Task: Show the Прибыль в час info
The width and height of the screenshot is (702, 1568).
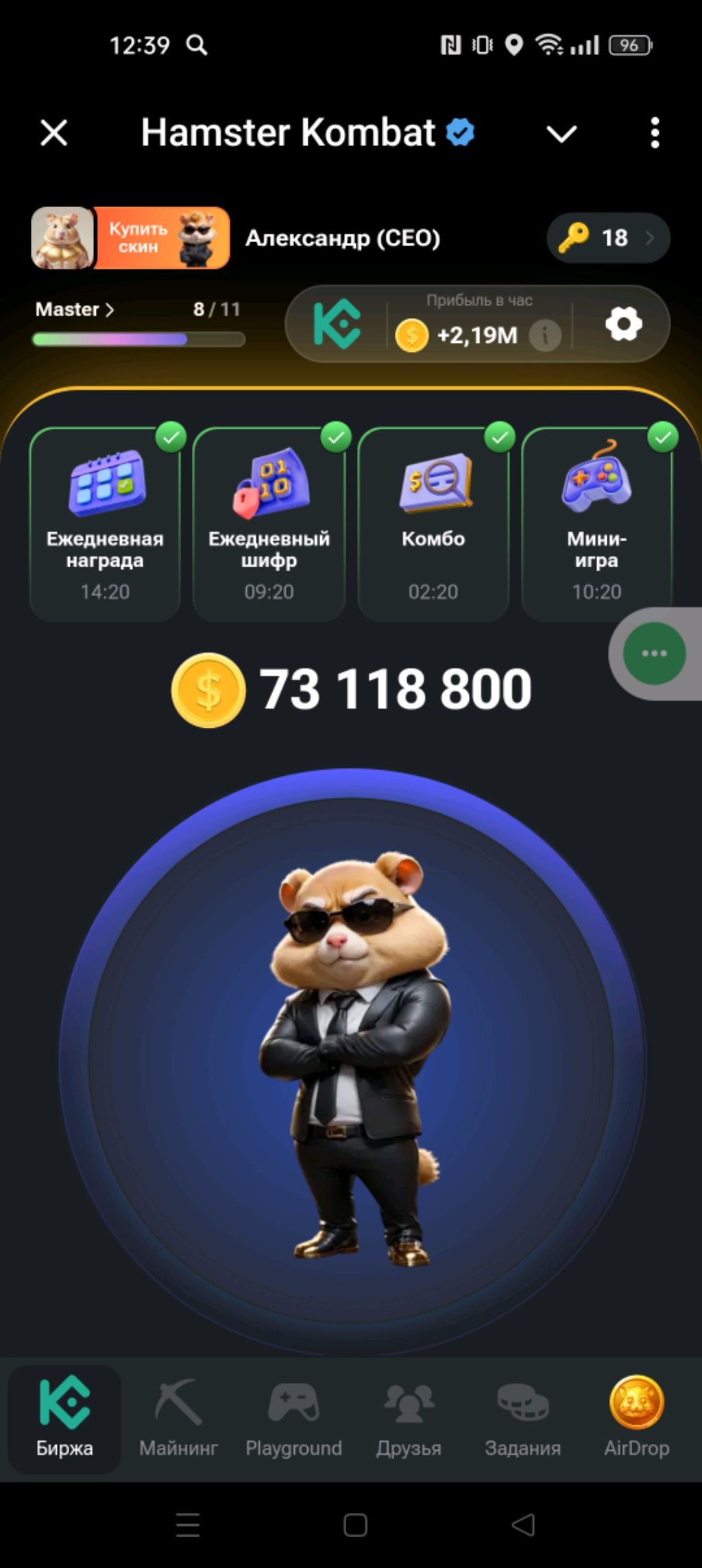Action: (545, 335)
